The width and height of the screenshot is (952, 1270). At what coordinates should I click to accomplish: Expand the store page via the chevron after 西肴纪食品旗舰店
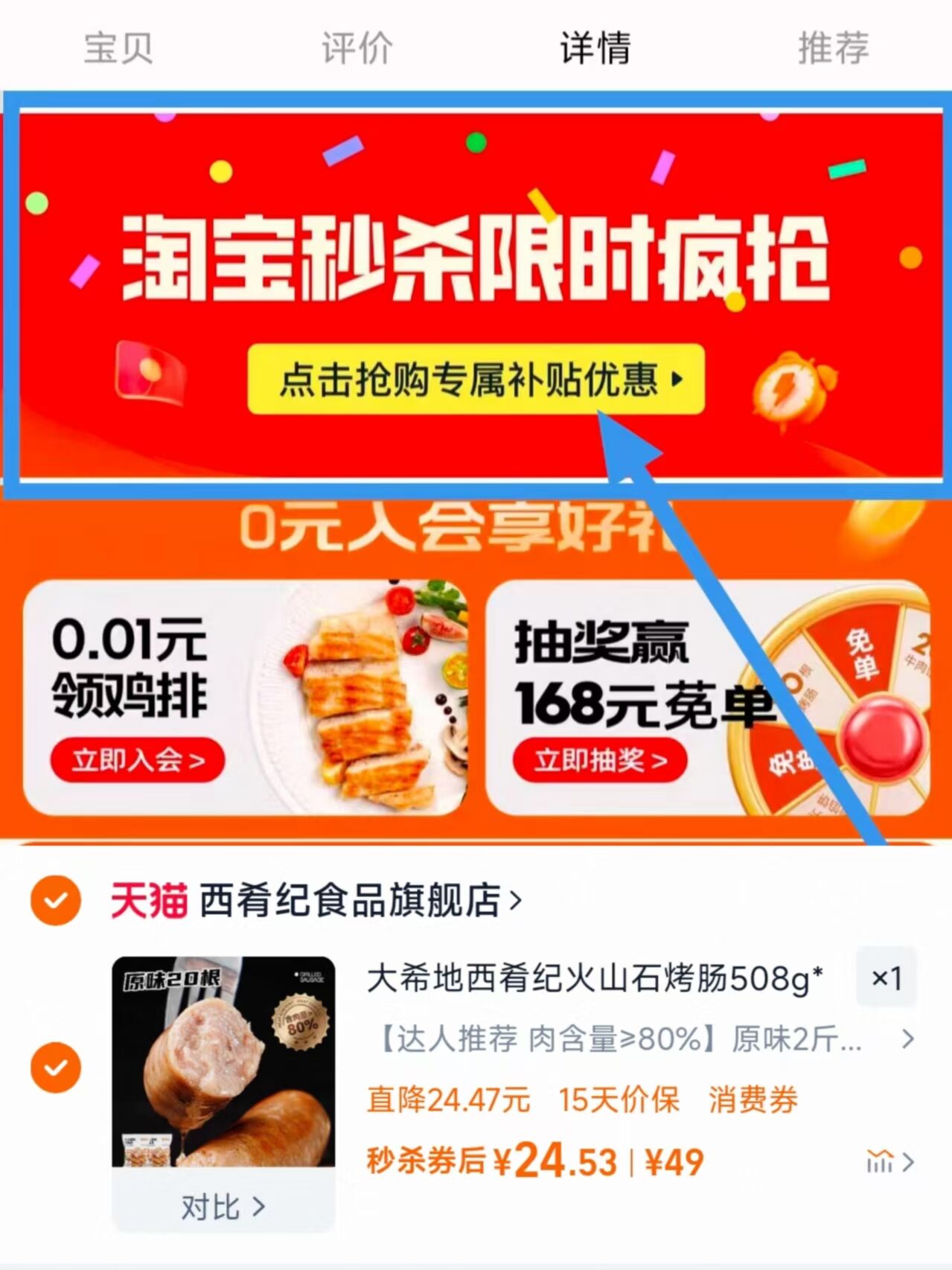[514, 901]
